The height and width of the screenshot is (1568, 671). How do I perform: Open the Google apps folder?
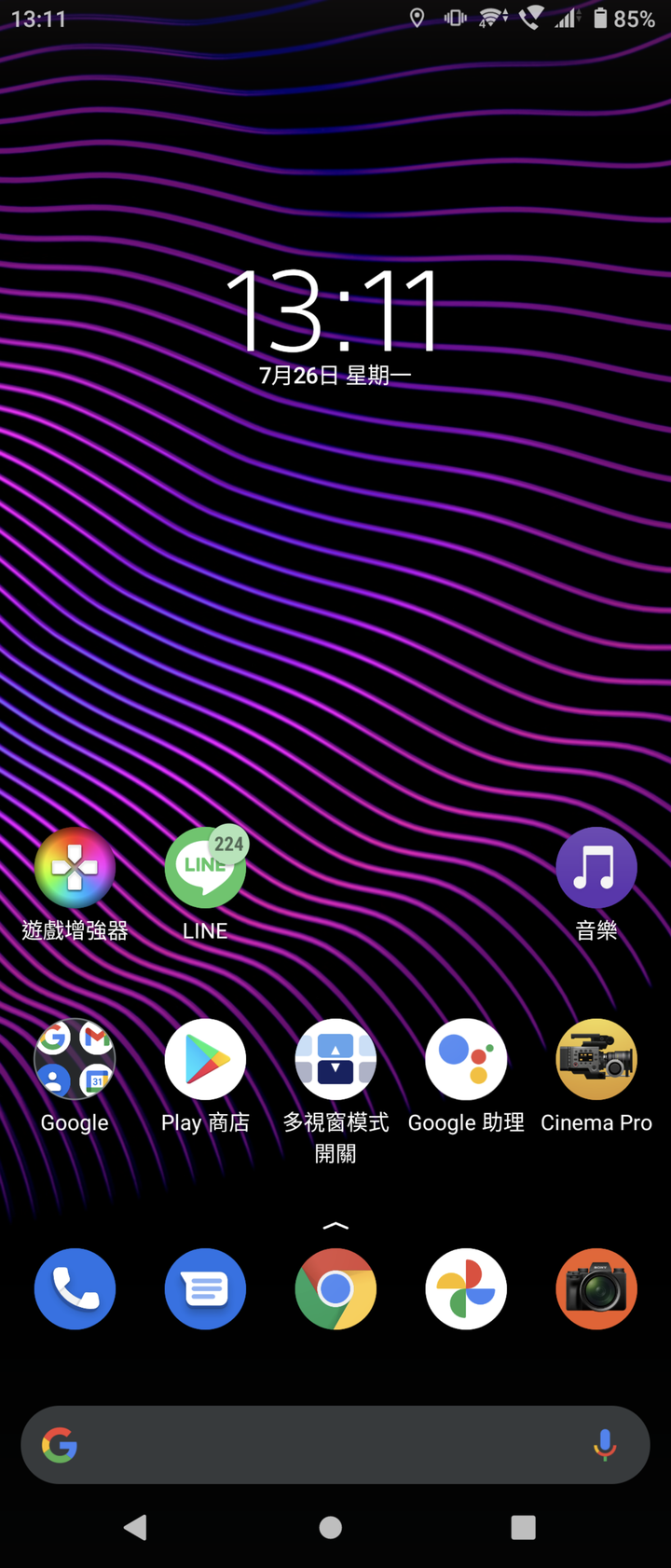(75, 1060)
